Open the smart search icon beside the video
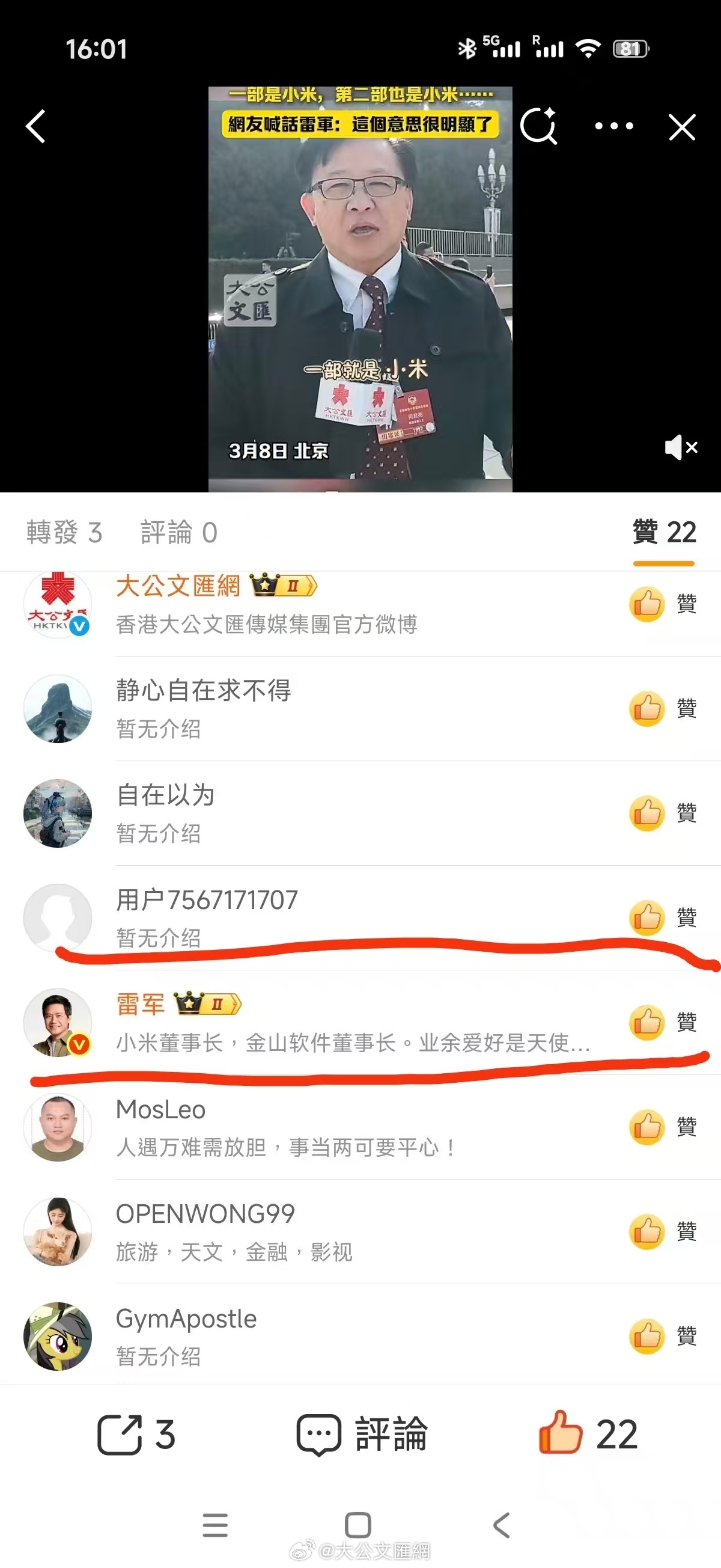Image resolution: width=721 pixels, height=1568 pixels. pyautogui.click(x=538, y=126)
